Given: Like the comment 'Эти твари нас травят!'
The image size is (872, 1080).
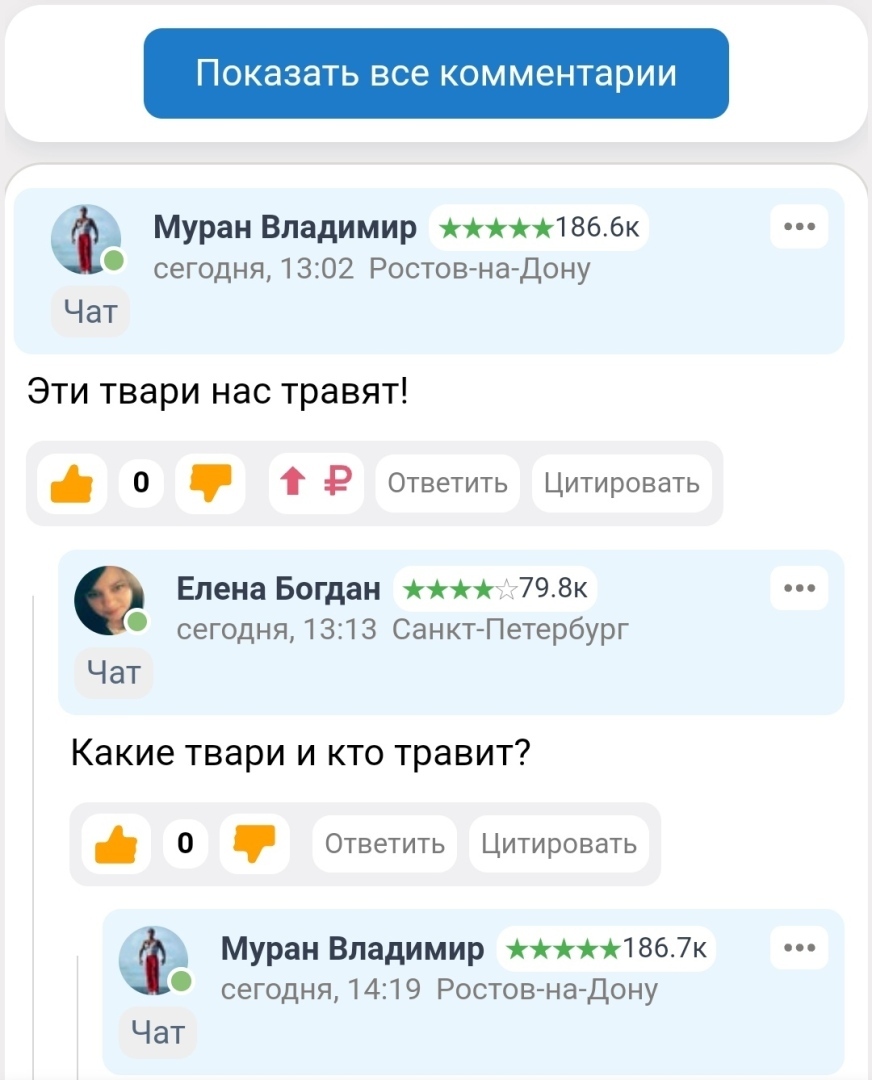Looking at the screenshot, I should (71, 484).
